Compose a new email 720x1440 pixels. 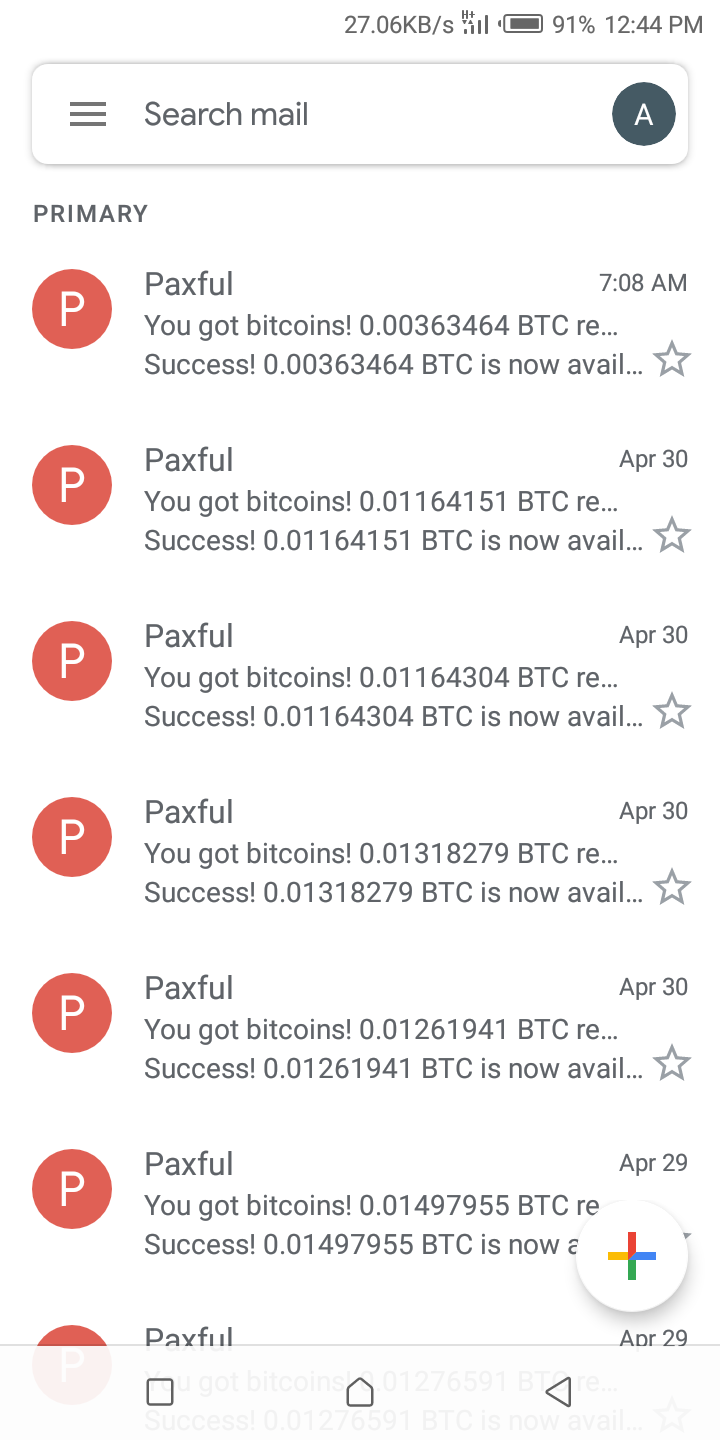(x=632, y=1256)
